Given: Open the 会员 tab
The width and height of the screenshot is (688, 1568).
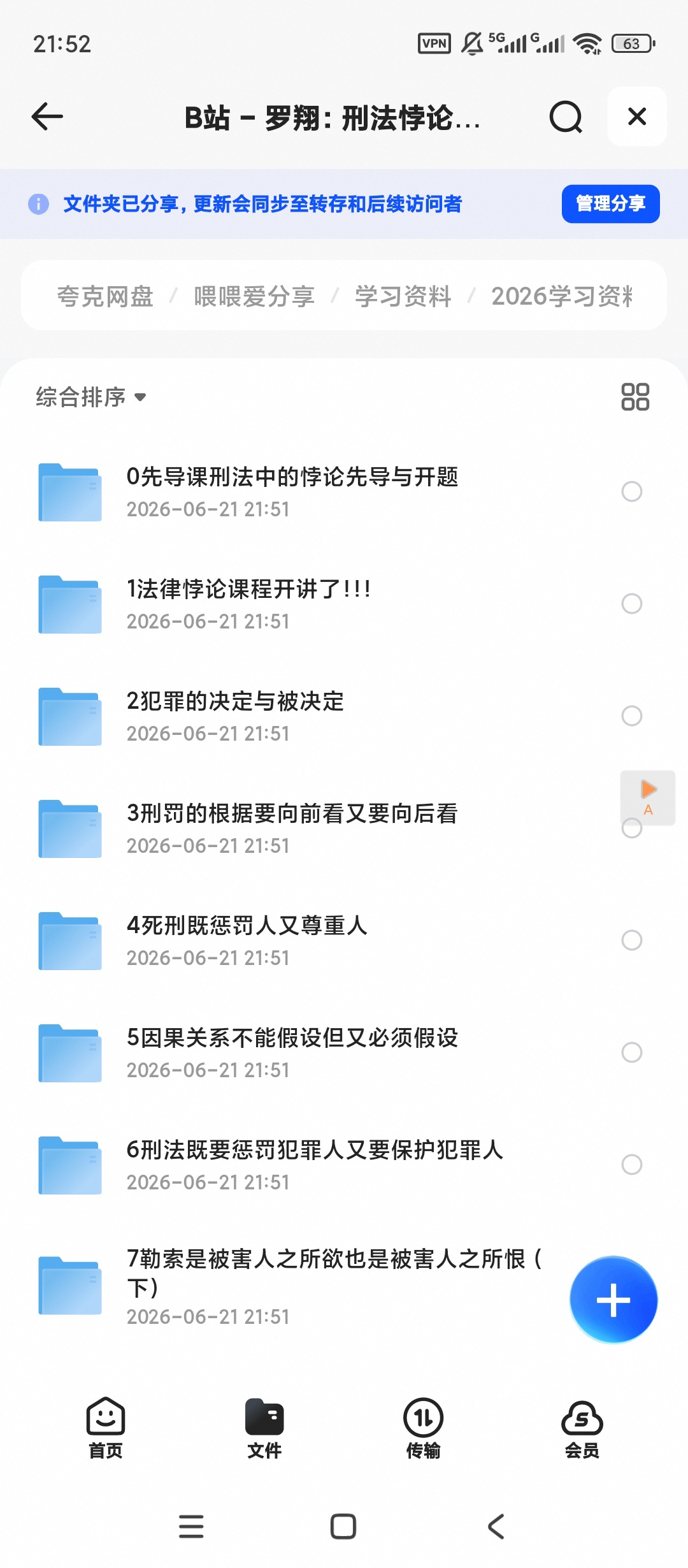Looking at the screenshot, I should click(x=582, y=1428).
